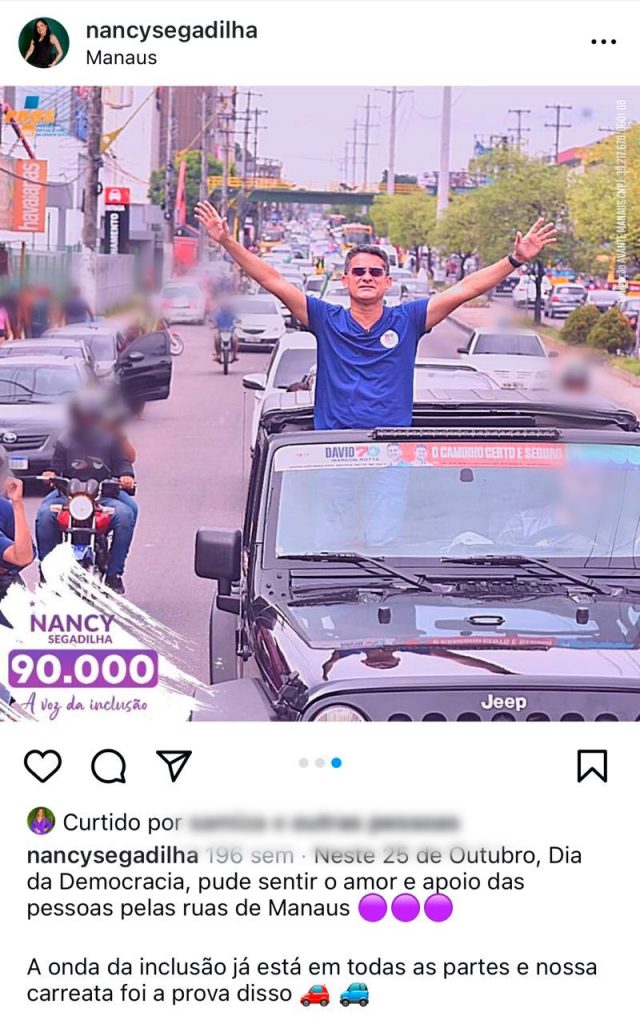Viewport: 640px width, 1024px height.
Task: Open the post's three-dot options menu
Action: (604, 42)
